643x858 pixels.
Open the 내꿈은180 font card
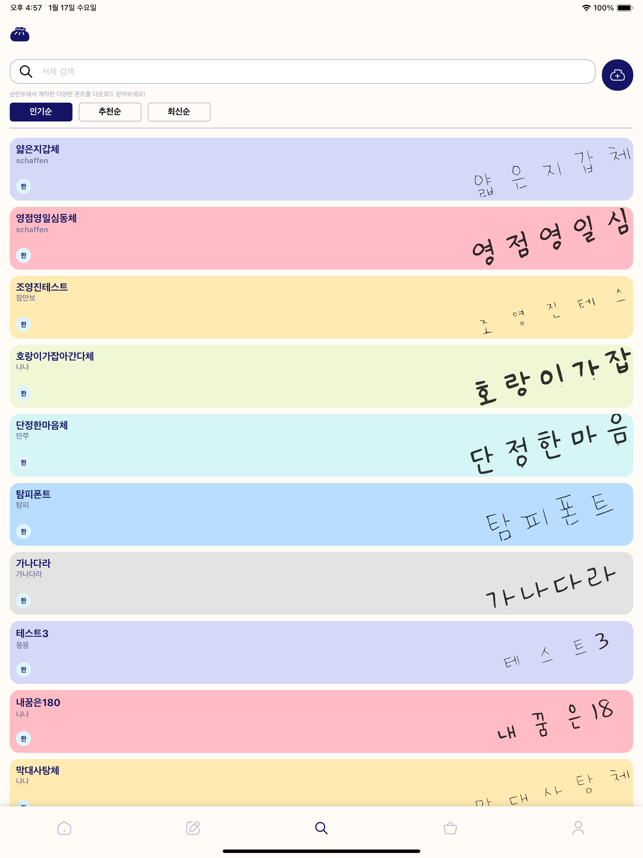321,721
